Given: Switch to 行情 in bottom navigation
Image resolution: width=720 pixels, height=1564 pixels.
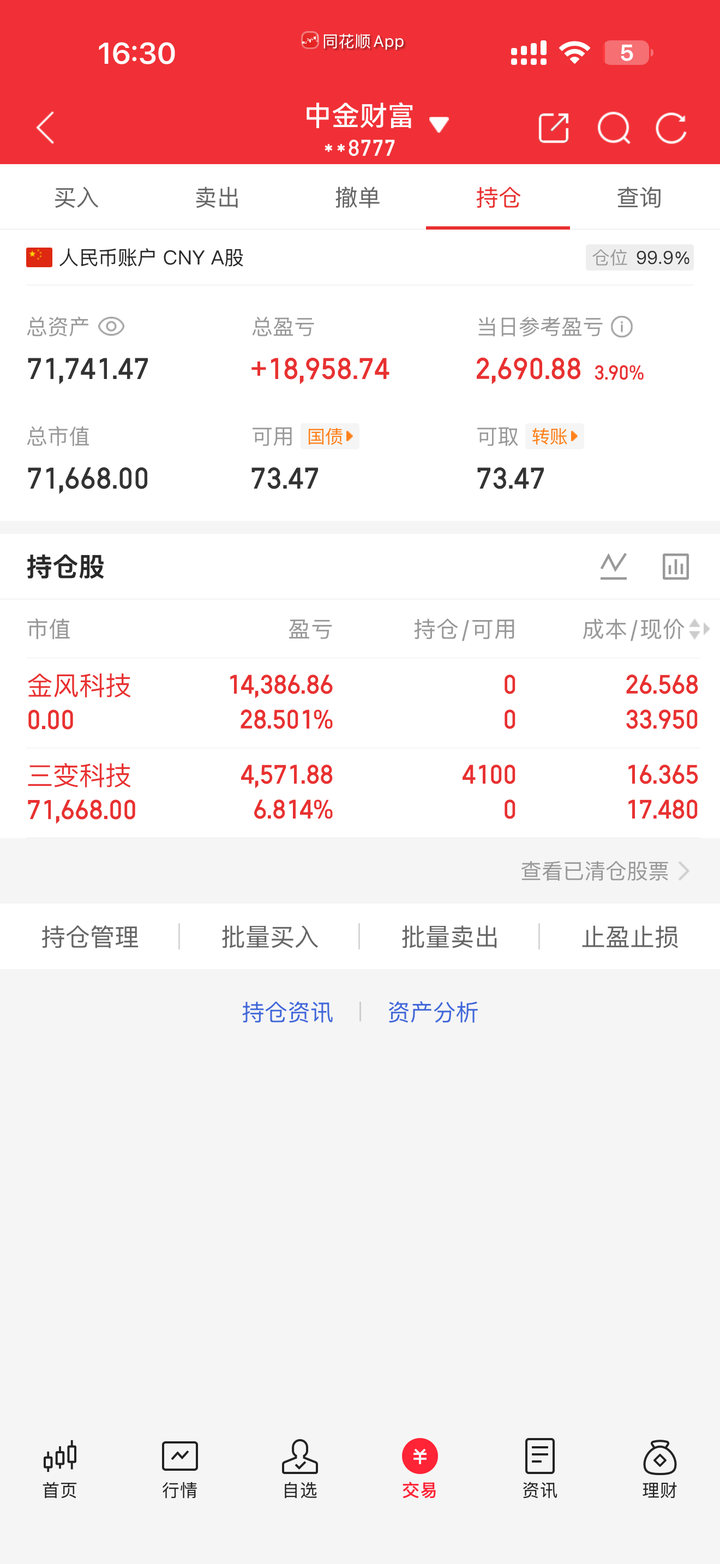Looking at the screenshot, I should click(x=180, y=1468).
